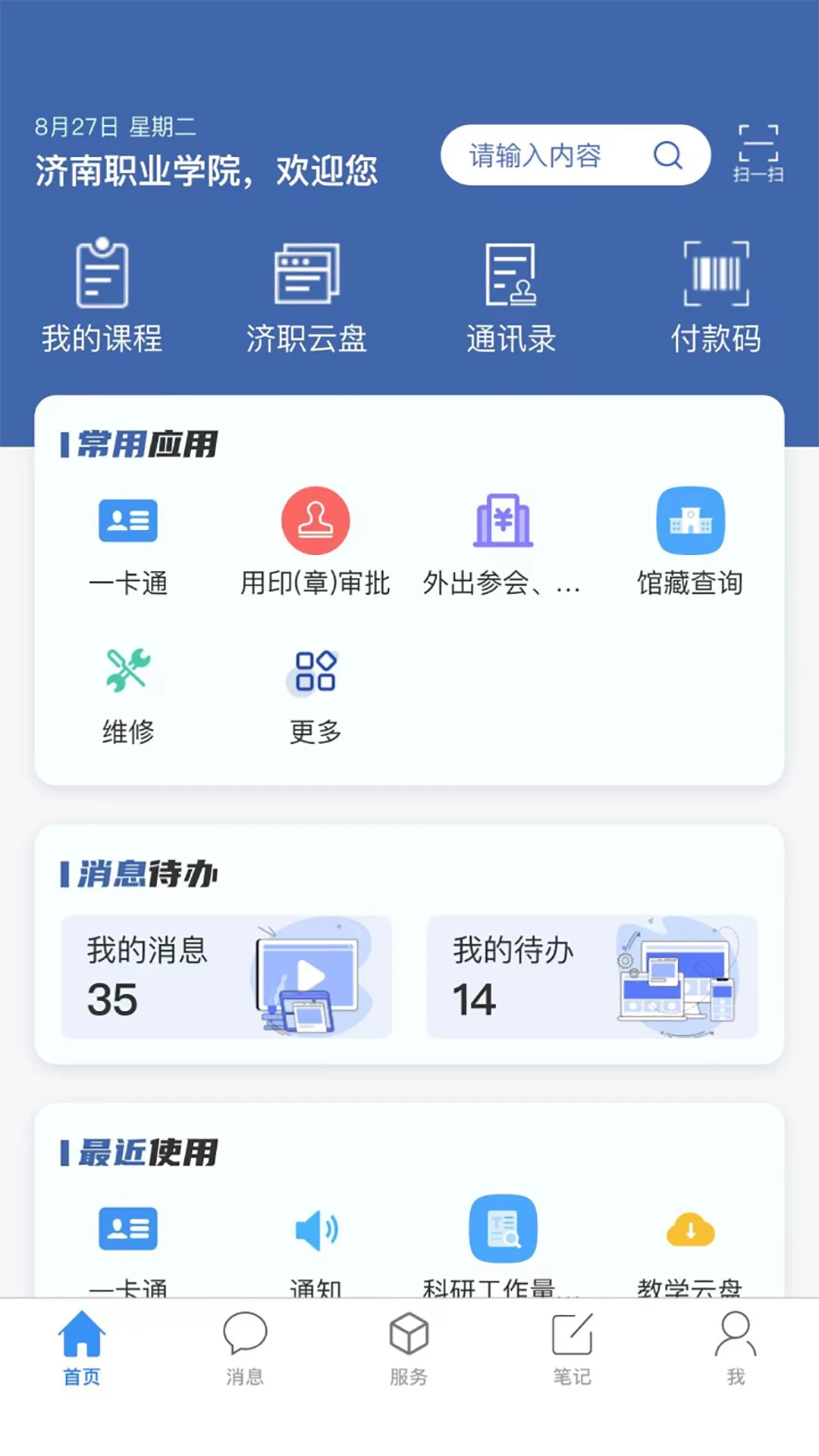Switch to the 服务 tab
Image resolution: width=819 pixels, height=1456 pixels.
click(x=409, y=1350)
